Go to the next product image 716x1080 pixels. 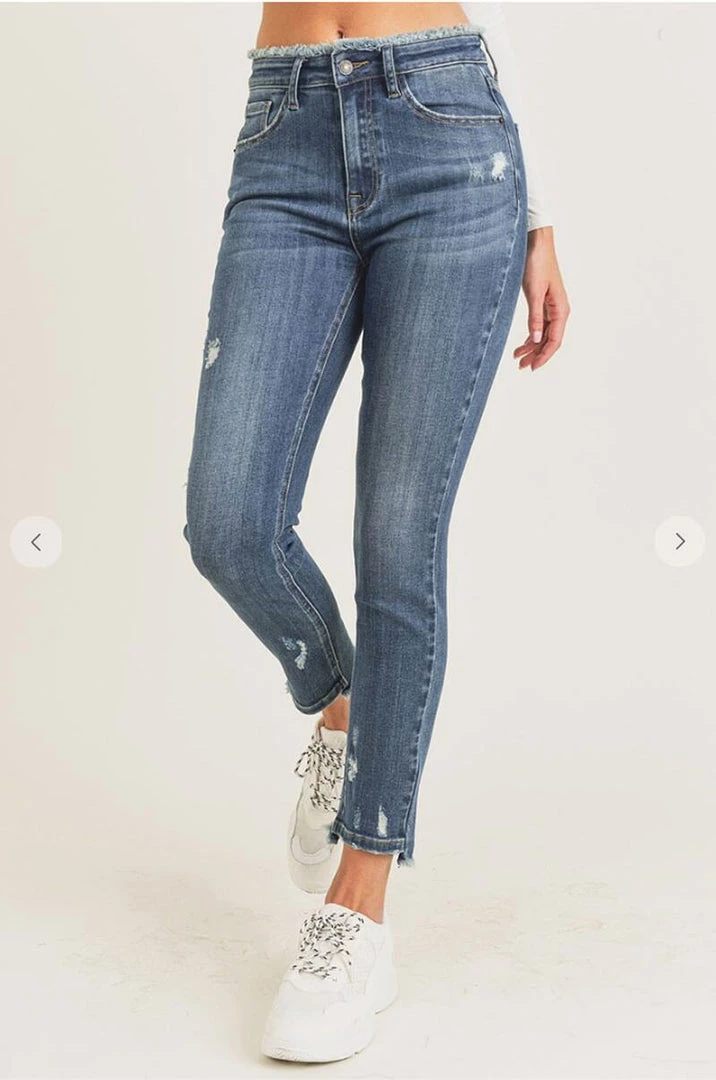(x=680, y=542)
